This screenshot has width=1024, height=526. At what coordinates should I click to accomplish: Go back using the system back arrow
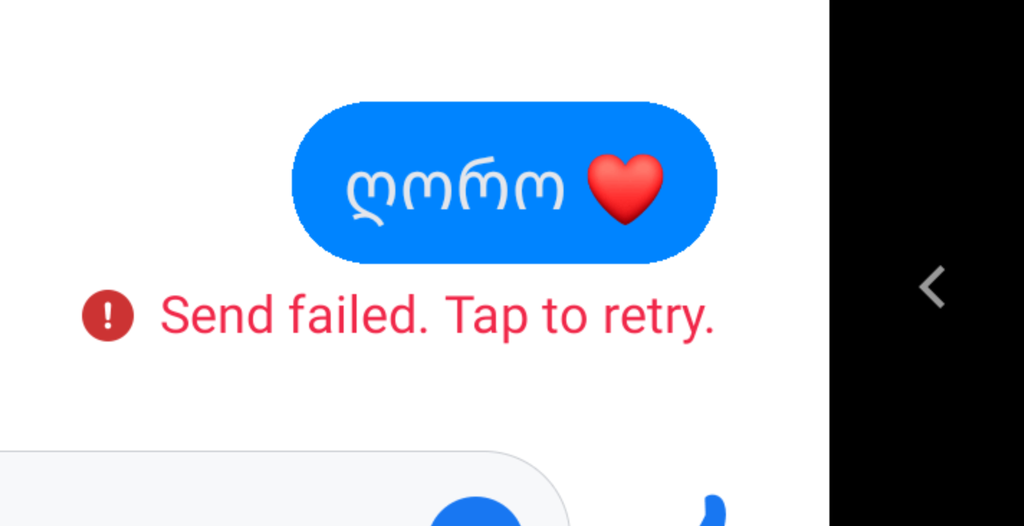point(932,288)
